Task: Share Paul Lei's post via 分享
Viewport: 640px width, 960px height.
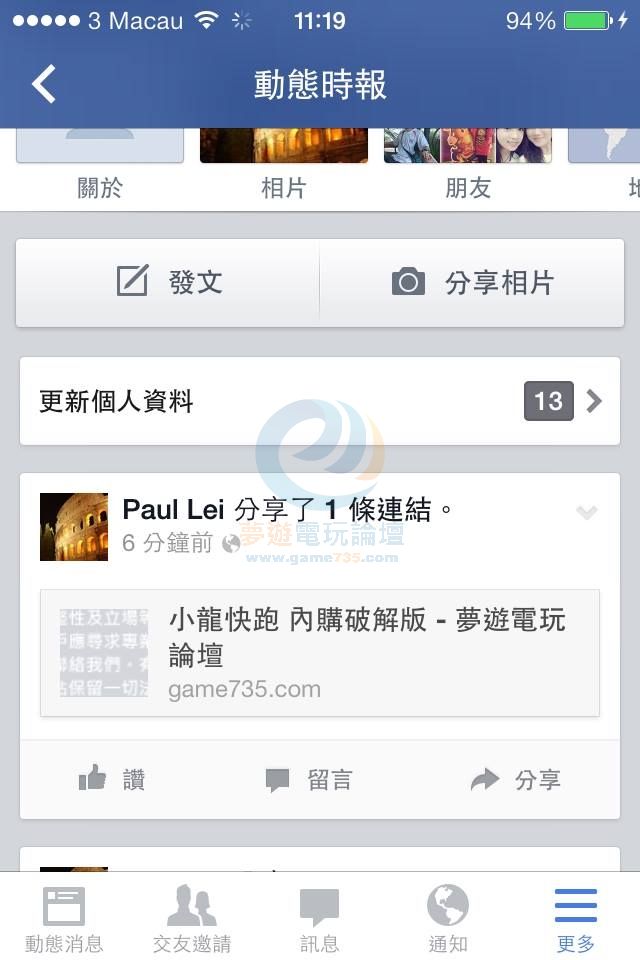Action: tap(516, 780)
